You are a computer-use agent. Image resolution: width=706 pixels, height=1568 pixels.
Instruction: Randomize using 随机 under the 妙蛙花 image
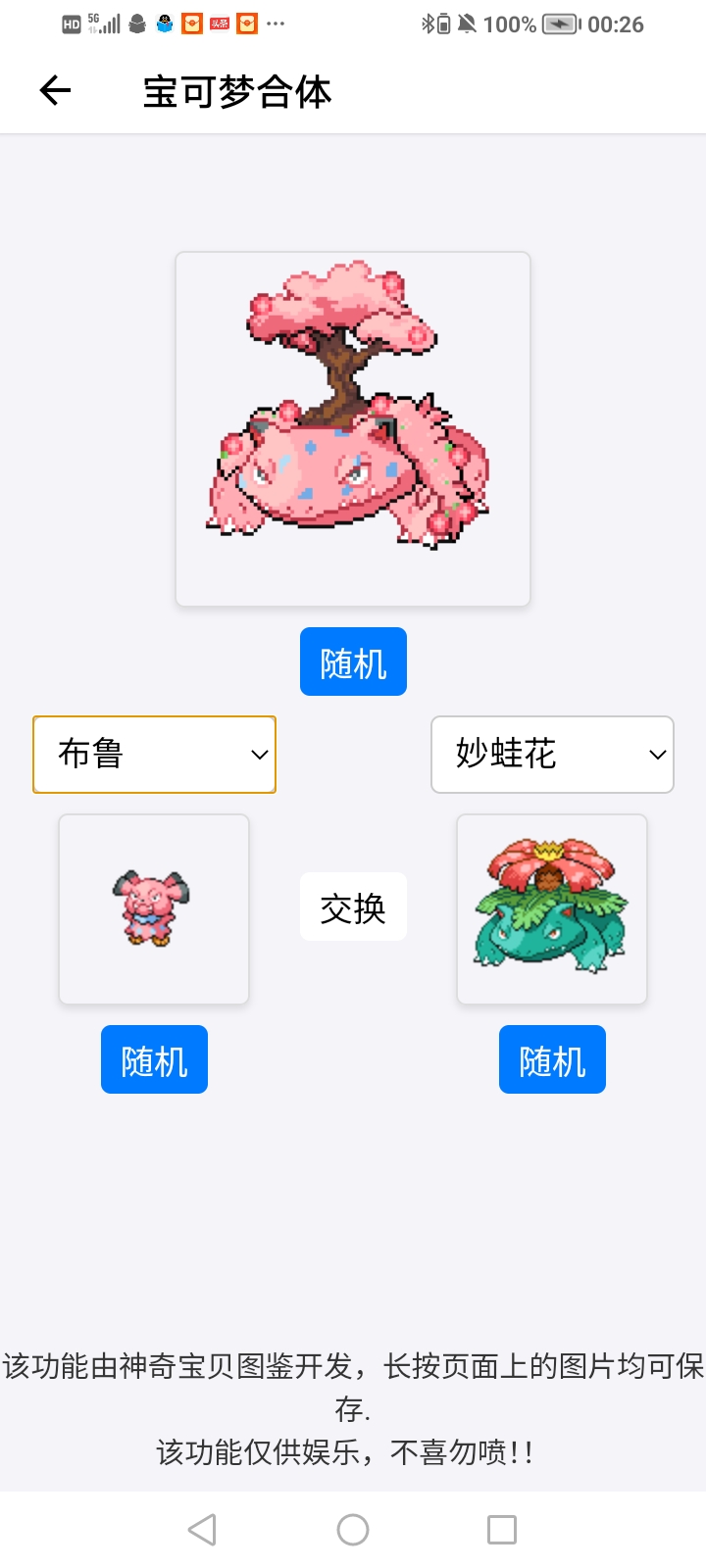(x=552, y=1060)
